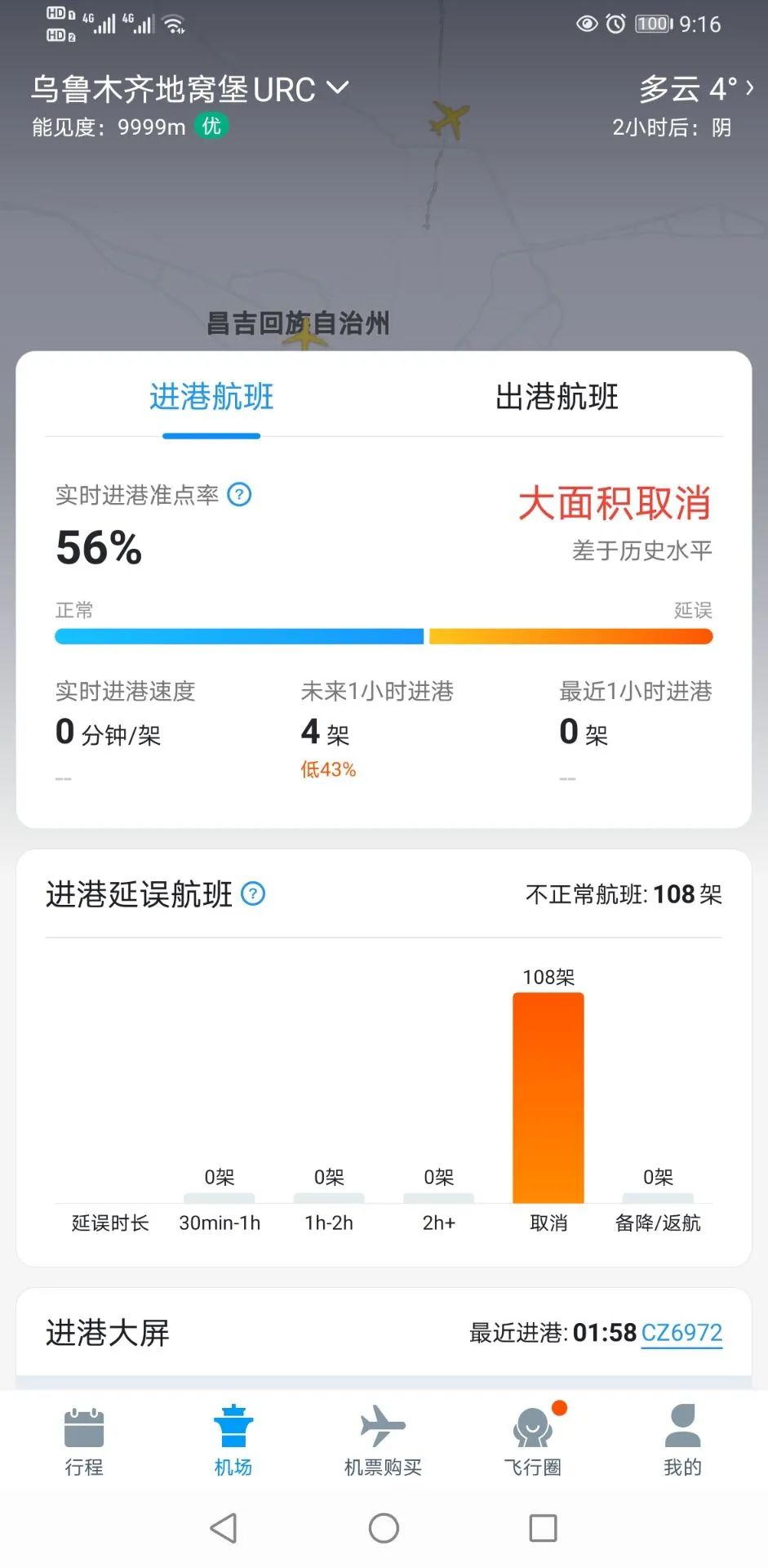Screen dimensions: 768x1568
Task: Open the help icon beside 进港延误航班
Action: [x=253, y=893]
